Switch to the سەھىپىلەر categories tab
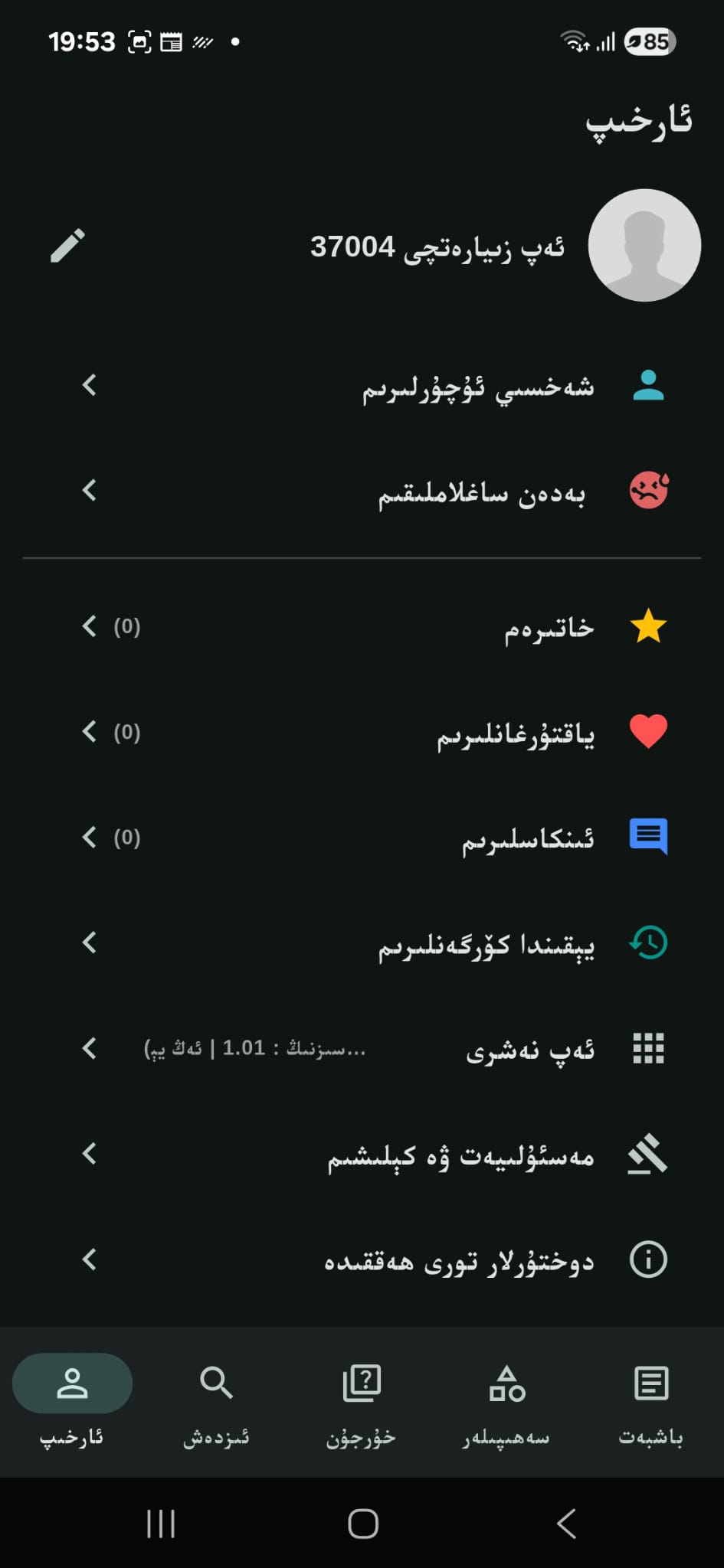 (506, 1403)
